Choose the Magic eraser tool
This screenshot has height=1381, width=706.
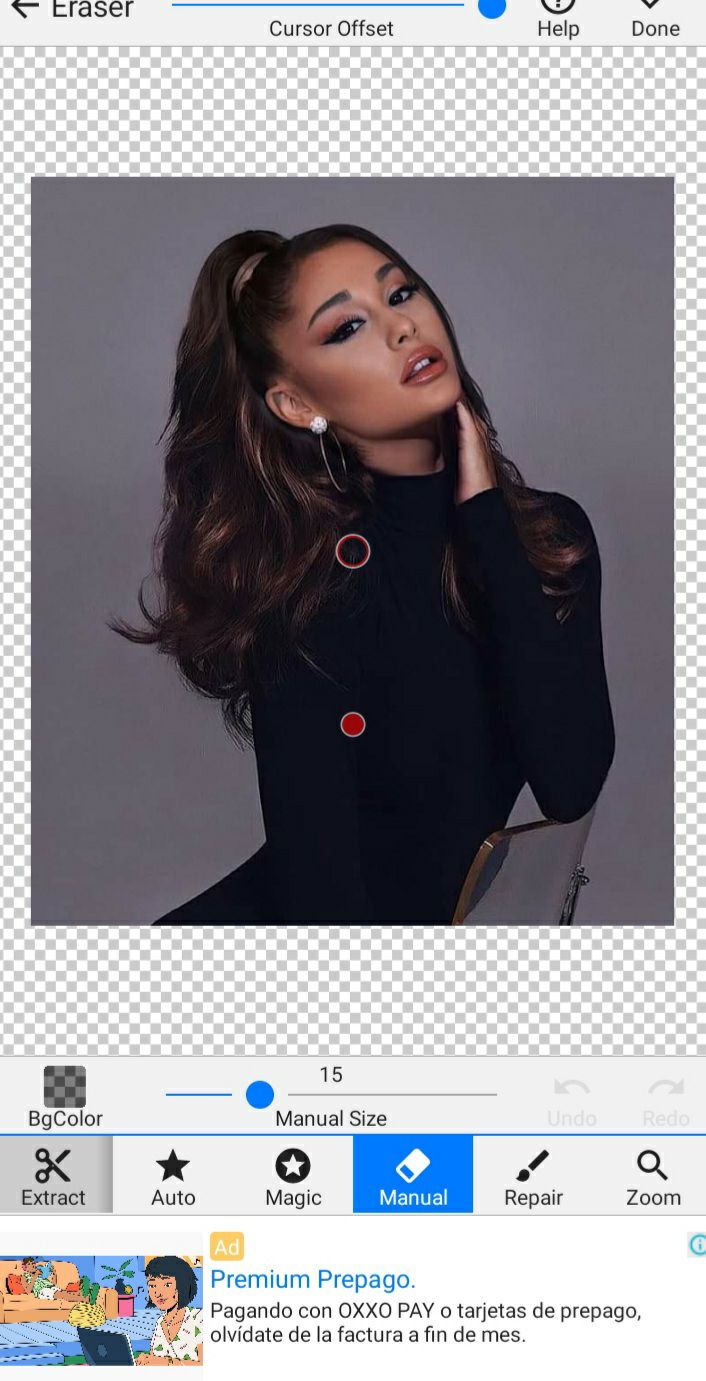293,1175
